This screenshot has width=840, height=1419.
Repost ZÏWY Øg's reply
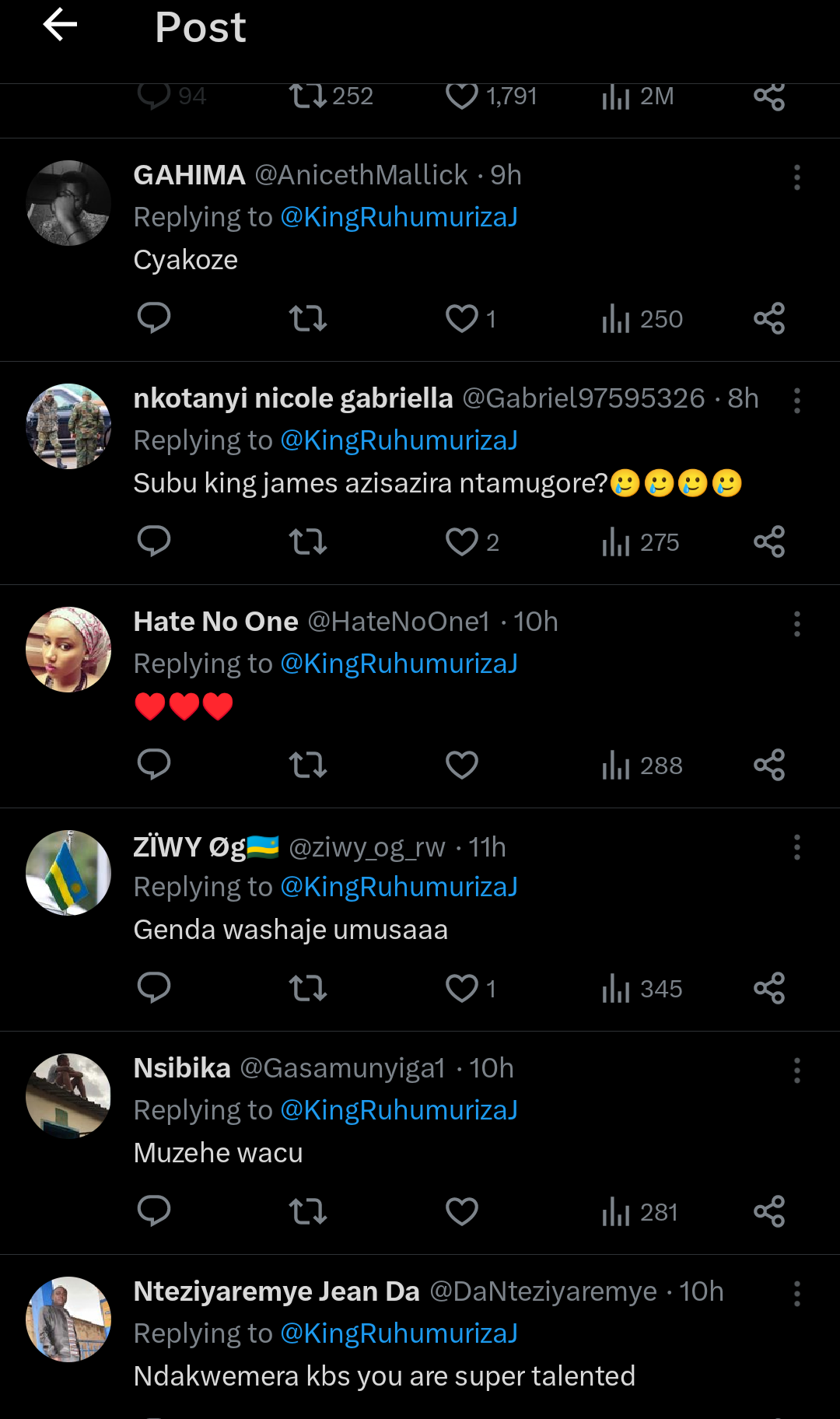pyautogui.click(x=308, y=988)
